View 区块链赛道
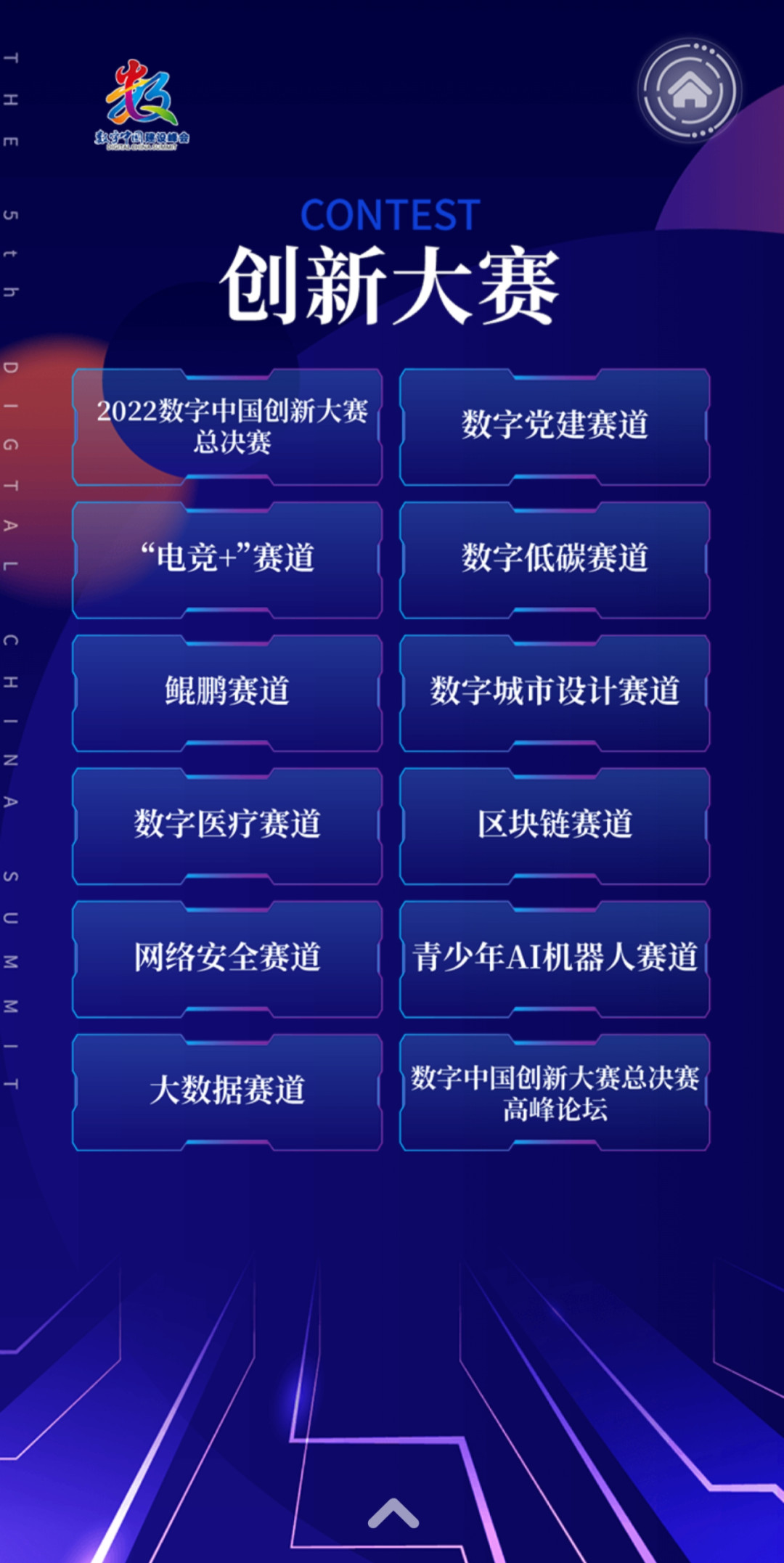 tap(555, 825)
